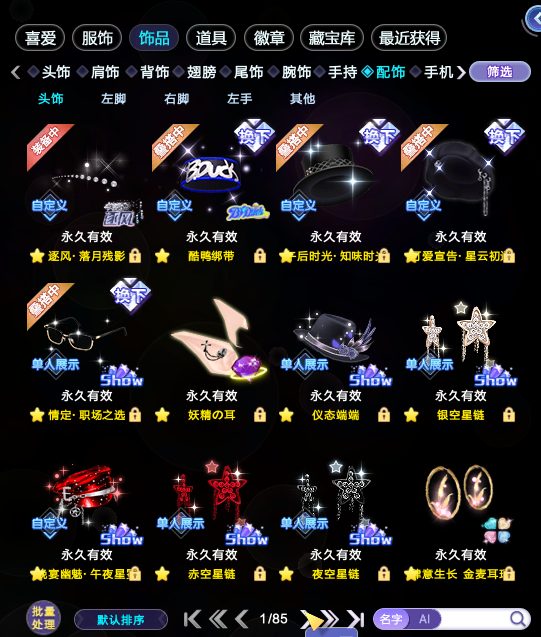Image resolution: width=541 pixels, height=637 pixels.
Task: Unequip the 酷鸭绑带 item via 换下
Action: (254, 136)
